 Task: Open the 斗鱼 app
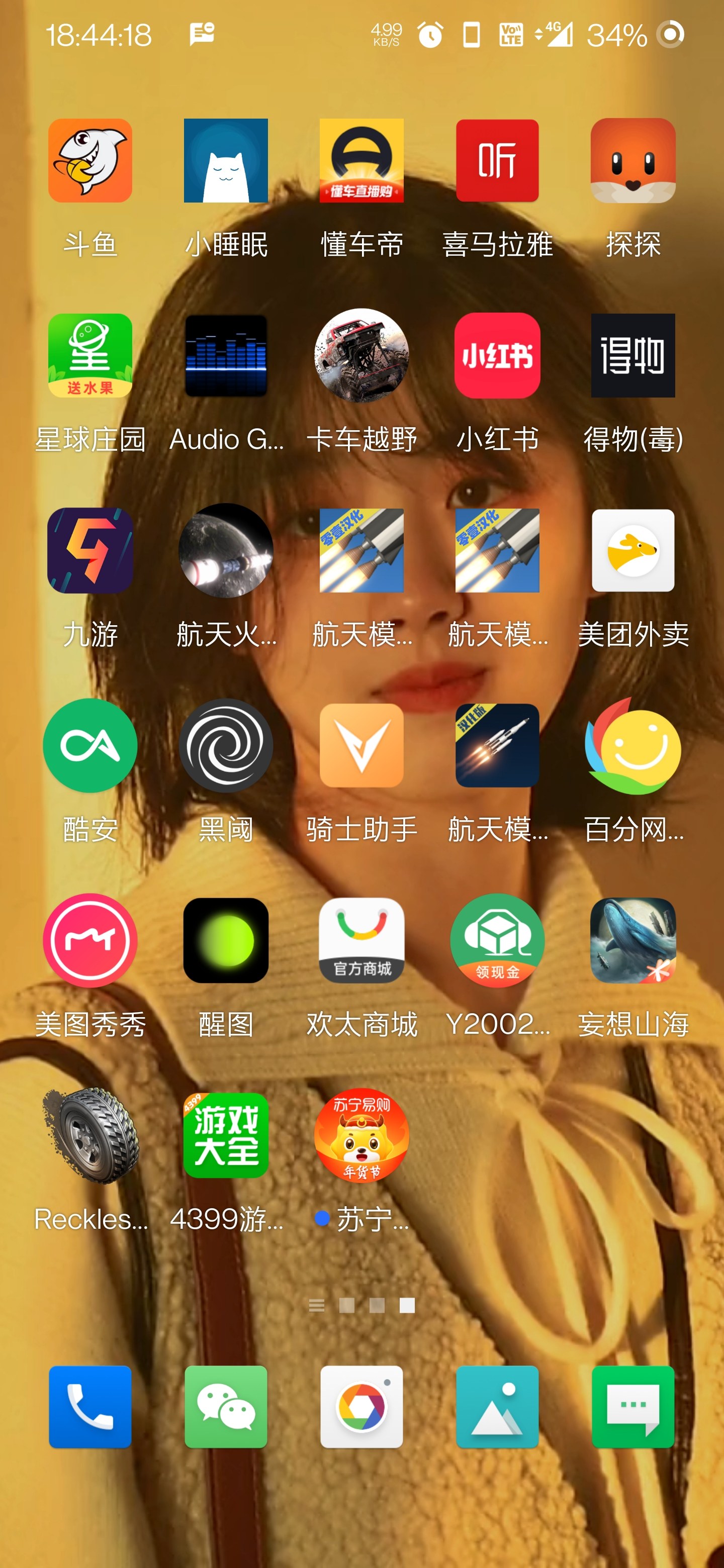click(x=90, y=161)
